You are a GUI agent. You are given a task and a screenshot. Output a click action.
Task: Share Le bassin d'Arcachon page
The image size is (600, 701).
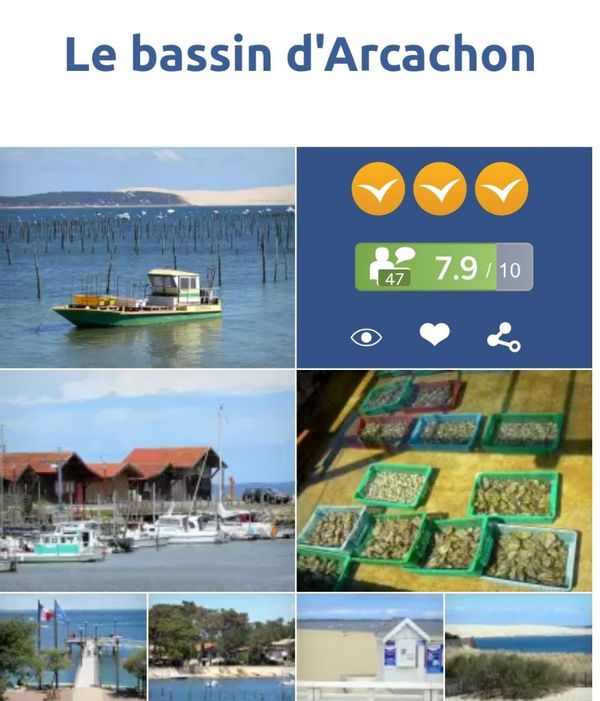coord(503,337)
